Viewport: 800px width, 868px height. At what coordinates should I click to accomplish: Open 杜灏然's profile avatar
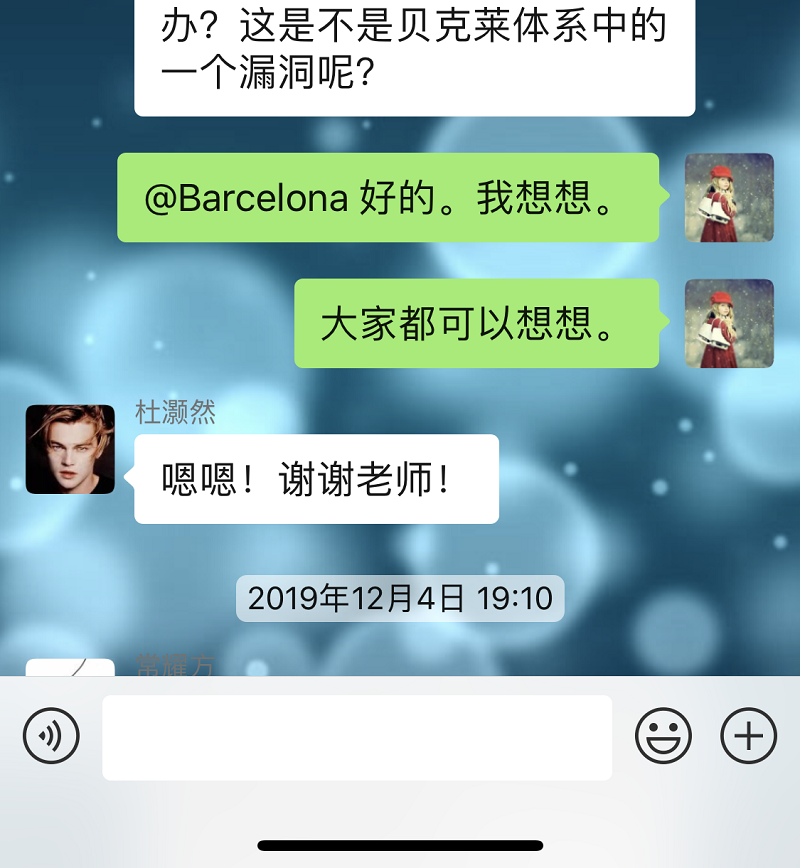(x=70, y=449)
